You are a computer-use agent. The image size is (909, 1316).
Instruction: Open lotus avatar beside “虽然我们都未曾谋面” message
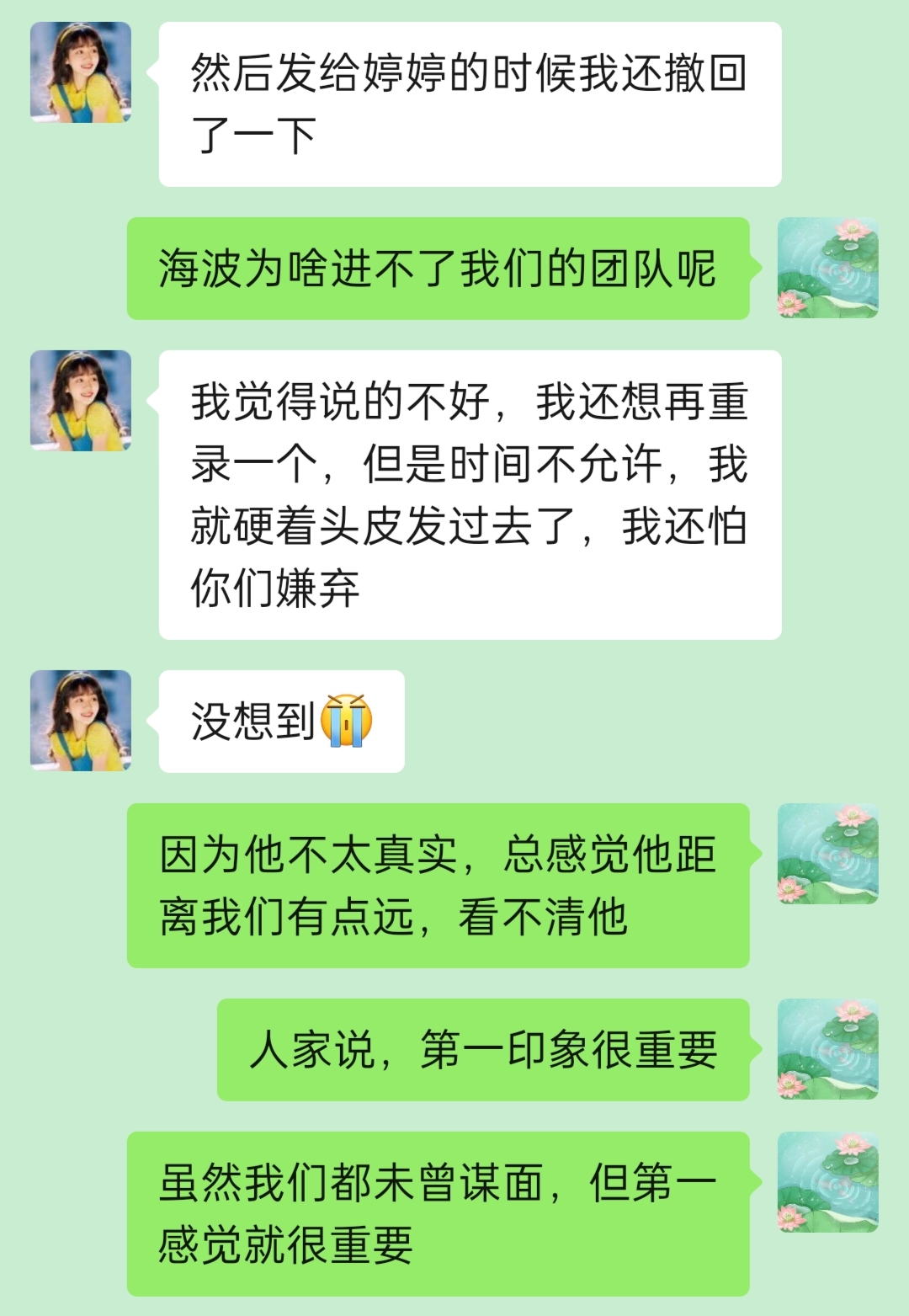click(x=827, y=1182)
